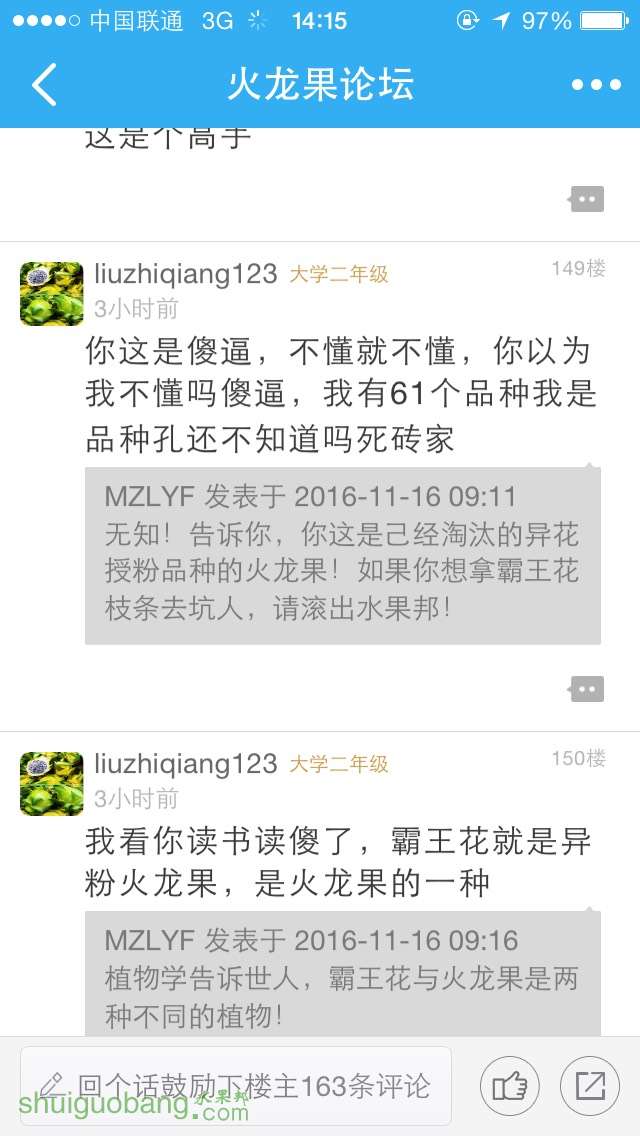640x1136 pixels.
Task: Go back from 火龙果论坛
Action: point(44,85)
